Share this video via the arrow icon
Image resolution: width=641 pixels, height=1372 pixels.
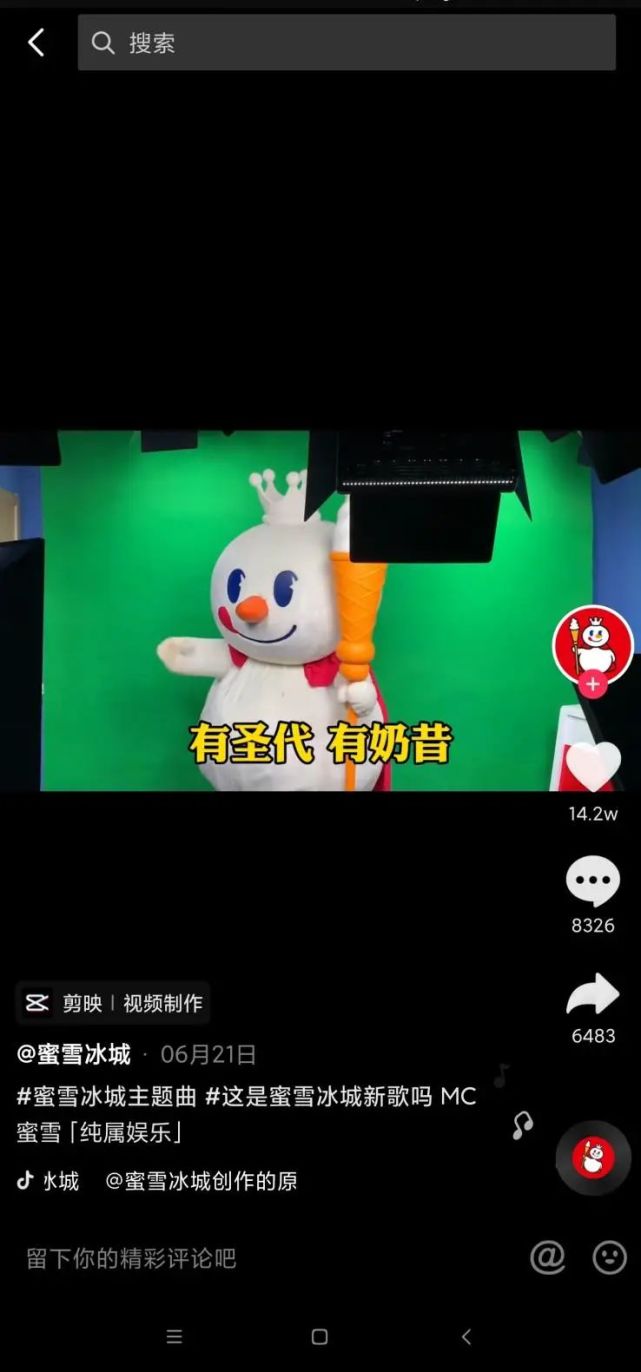pos(593,996)
